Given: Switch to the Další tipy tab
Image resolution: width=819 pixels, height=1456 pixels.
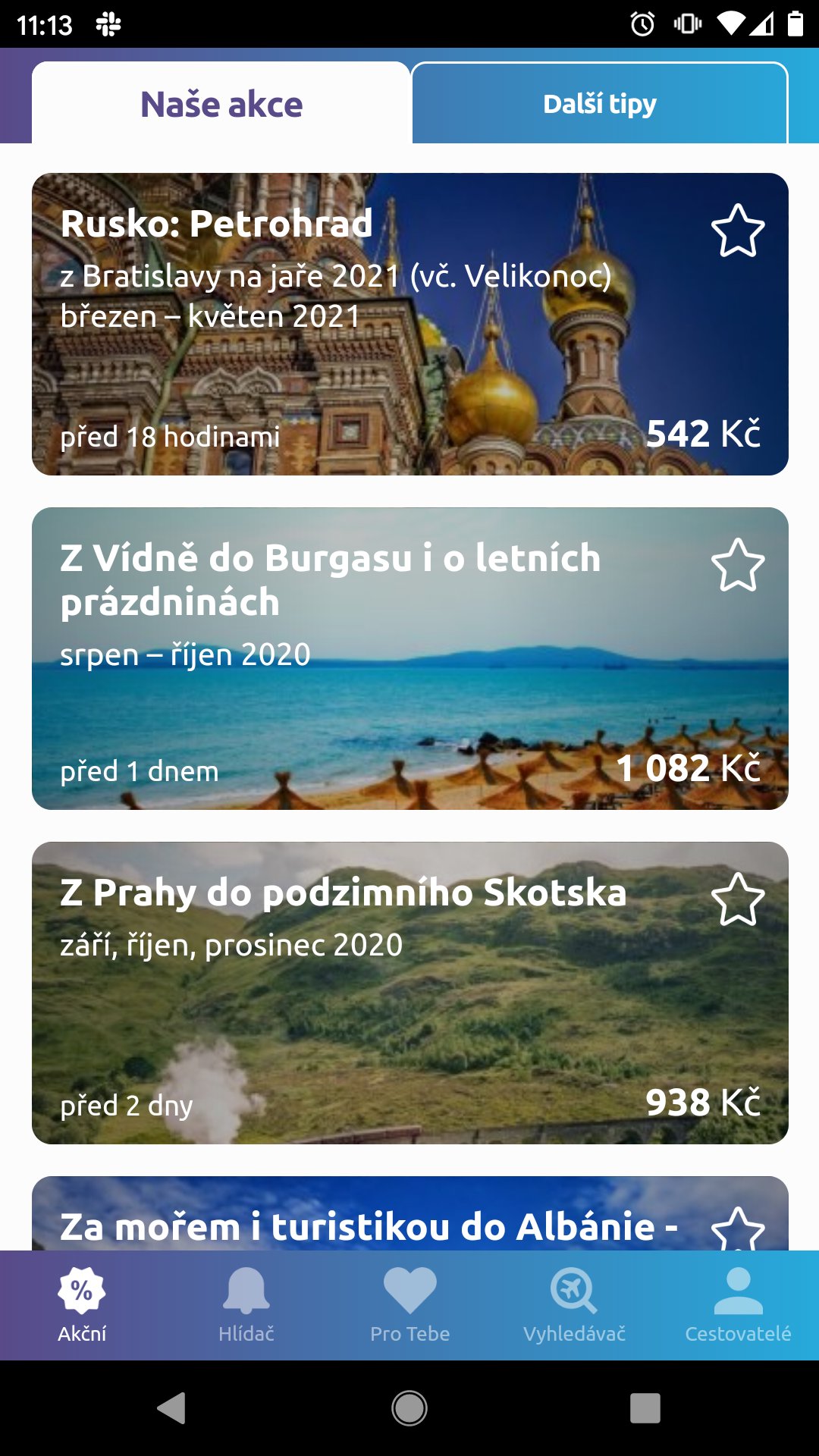Looking at the screenshot, I should [x=599, y=104].
